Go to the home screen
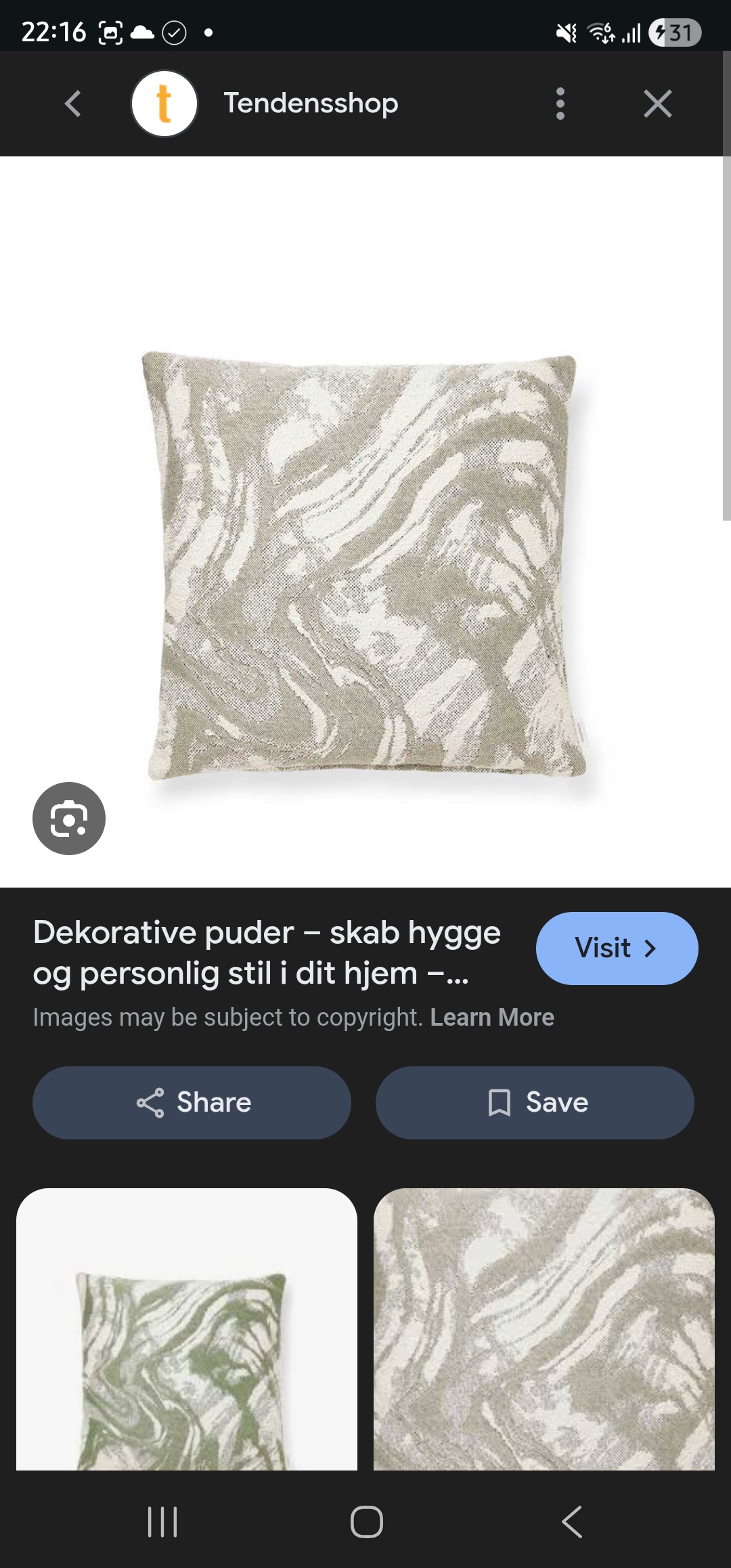The width and height of the screenshot is (731, 1568). 366,1522
